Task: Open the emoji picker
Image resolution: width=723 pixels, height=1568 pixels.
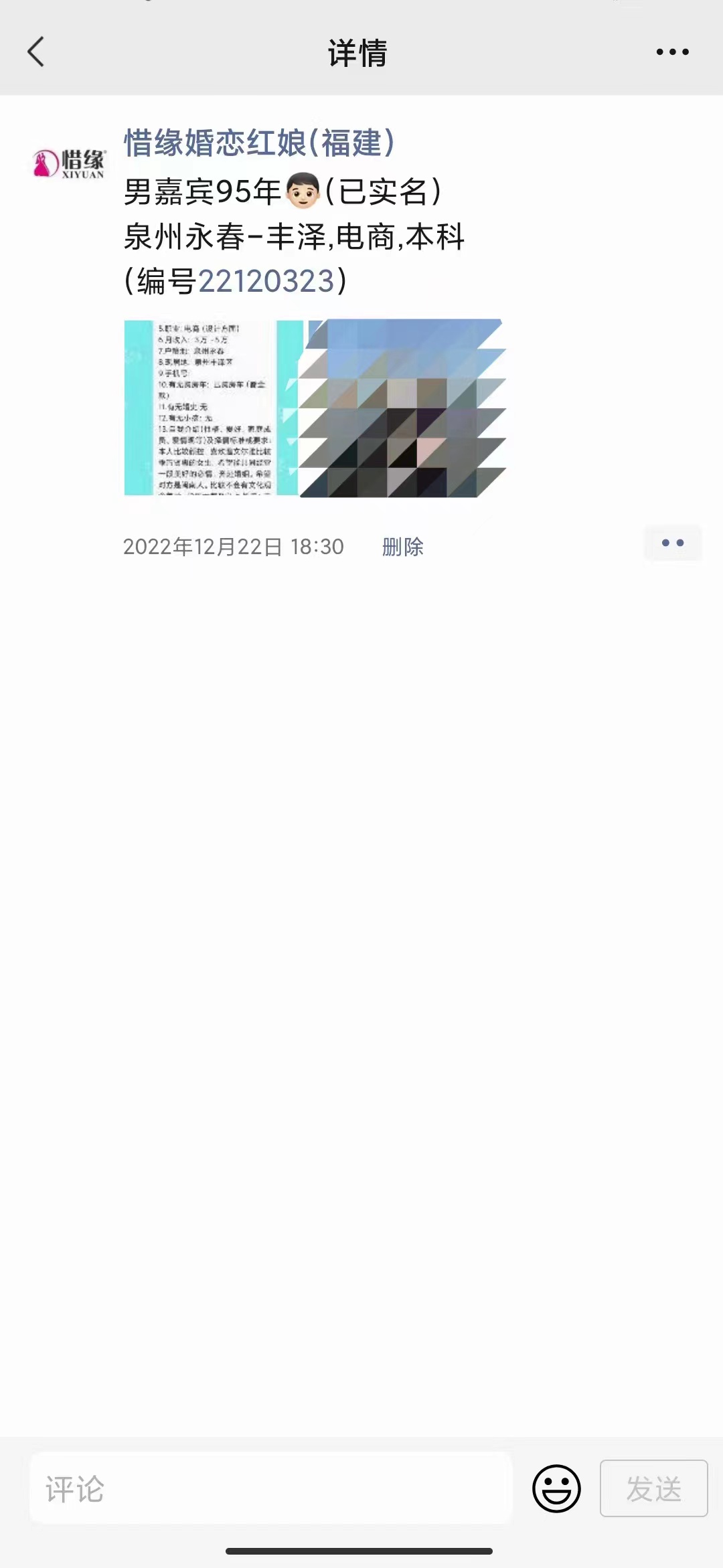Action: 556,1488
